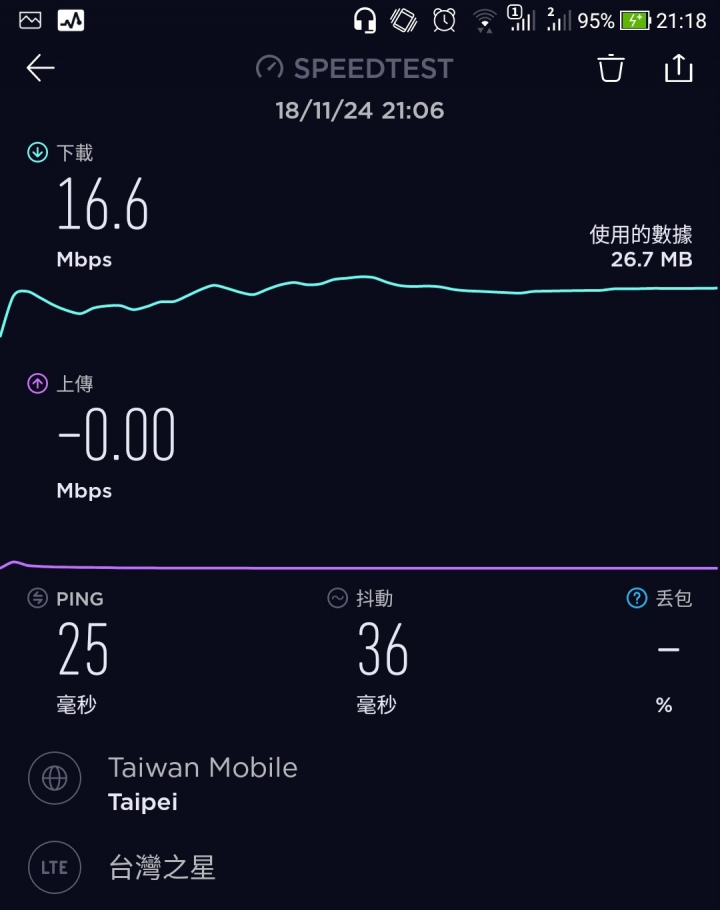Tap the jitter wave icon

(335, 598)
